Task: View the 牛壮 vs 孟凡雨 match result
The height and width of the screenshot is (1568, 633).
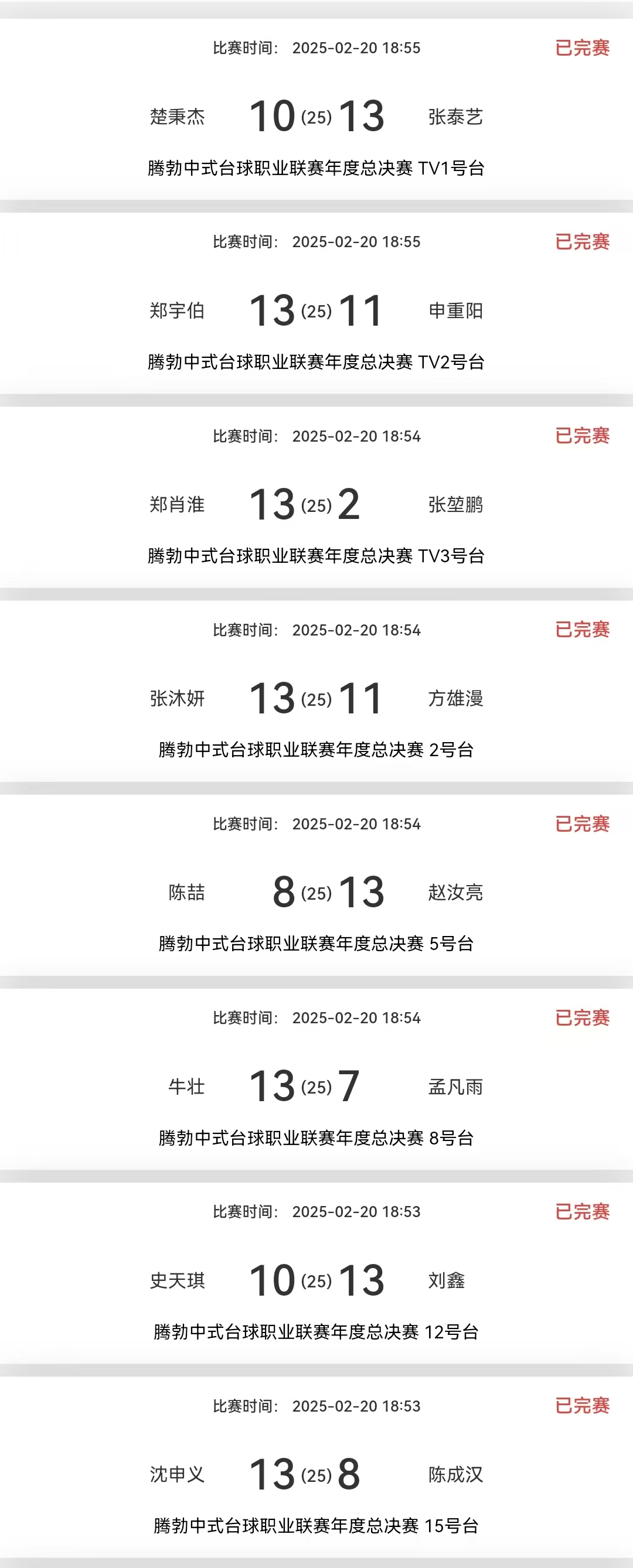Action: [316, 1086]
